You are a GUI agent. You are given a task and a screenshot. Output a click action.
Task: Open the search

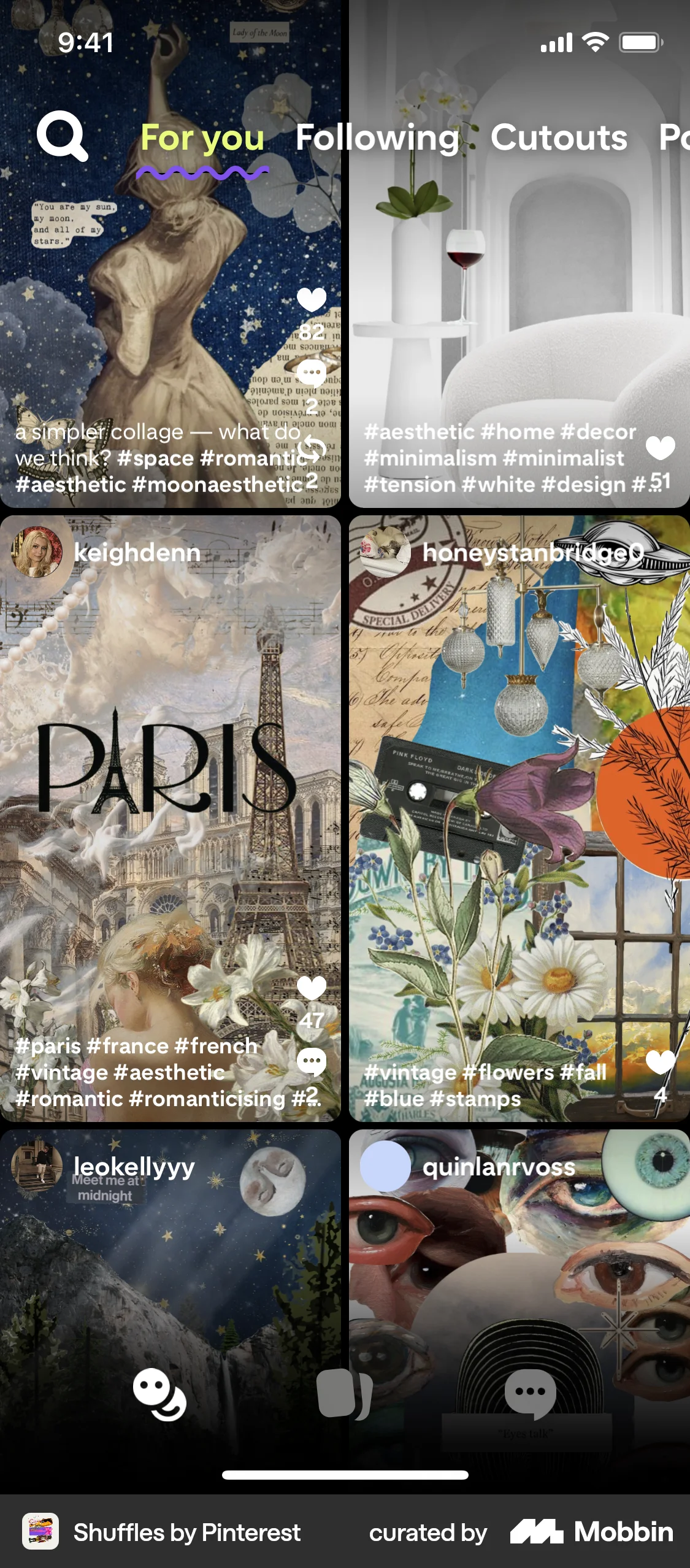pos(63,138)
